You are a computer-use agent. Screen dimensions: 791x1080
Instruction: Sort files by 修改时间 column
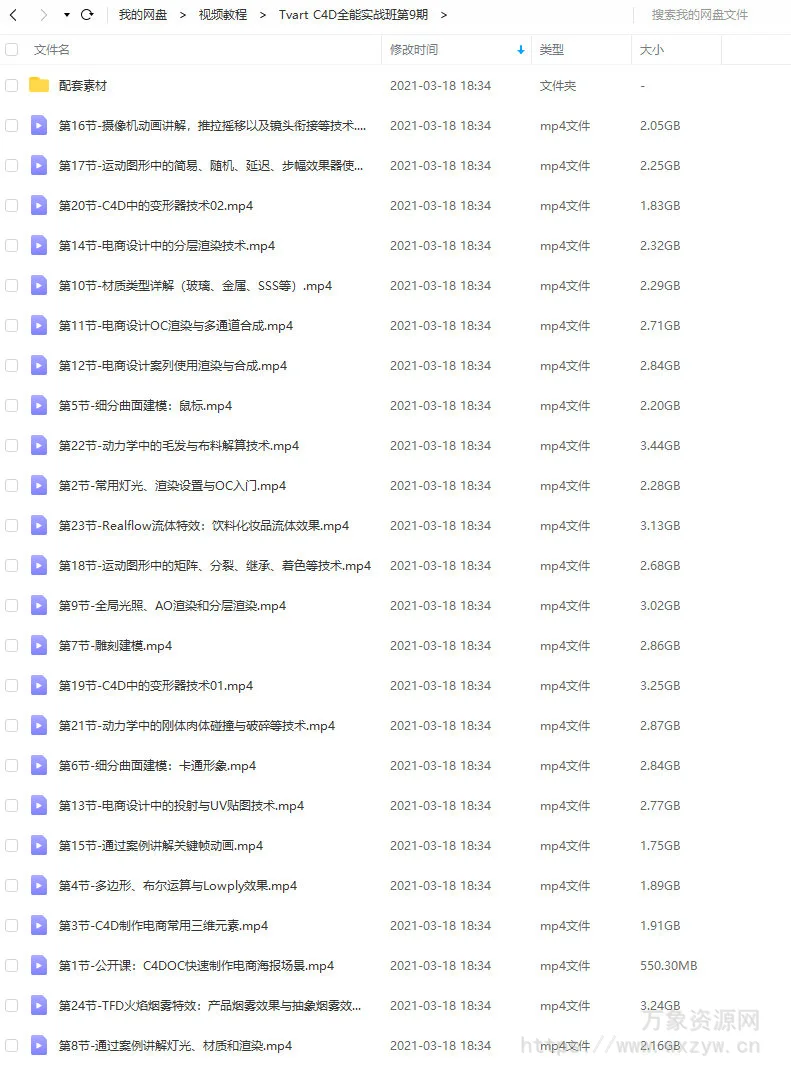pos(414,49)
